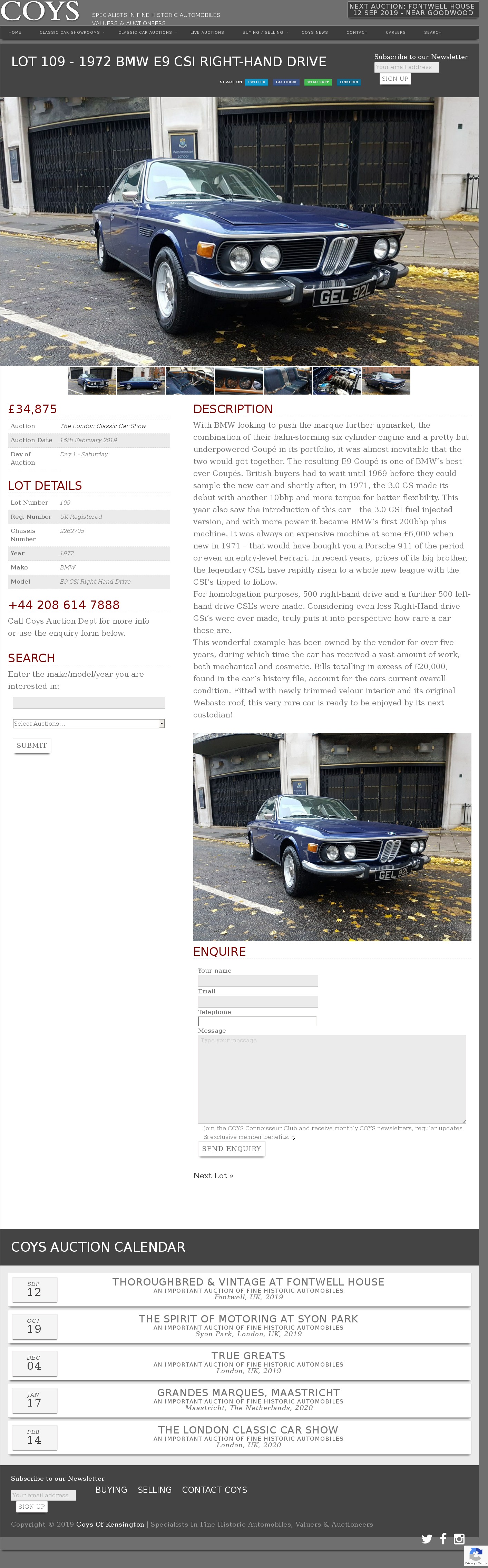Image resolution: width=488 pixels, height=1568 pixels.
Task: Go to the Next Lot
Action: coord(213,1175)
